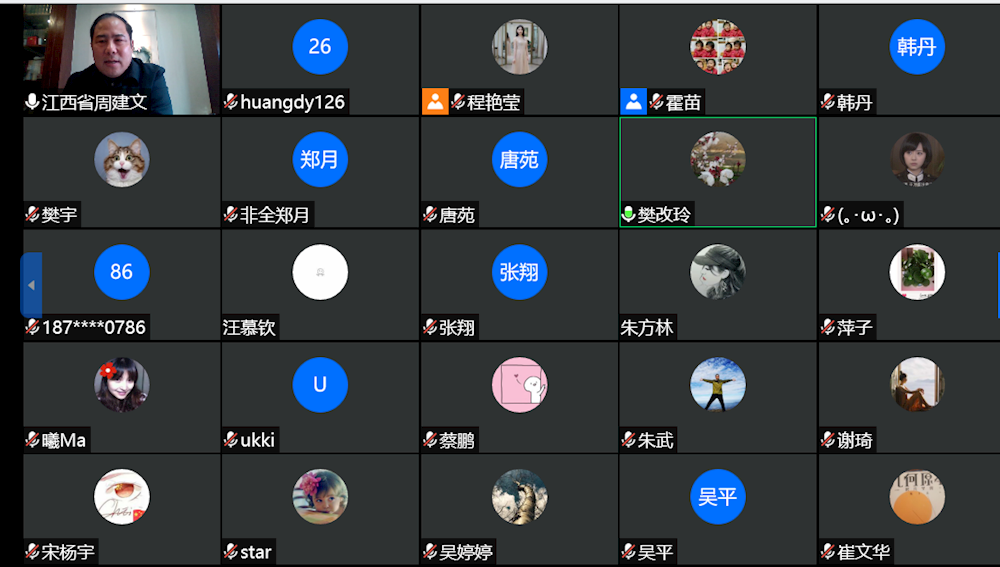Select 萍子's participant tile
The width and height of the screenshot is (1000, 567).
(916, 283)
